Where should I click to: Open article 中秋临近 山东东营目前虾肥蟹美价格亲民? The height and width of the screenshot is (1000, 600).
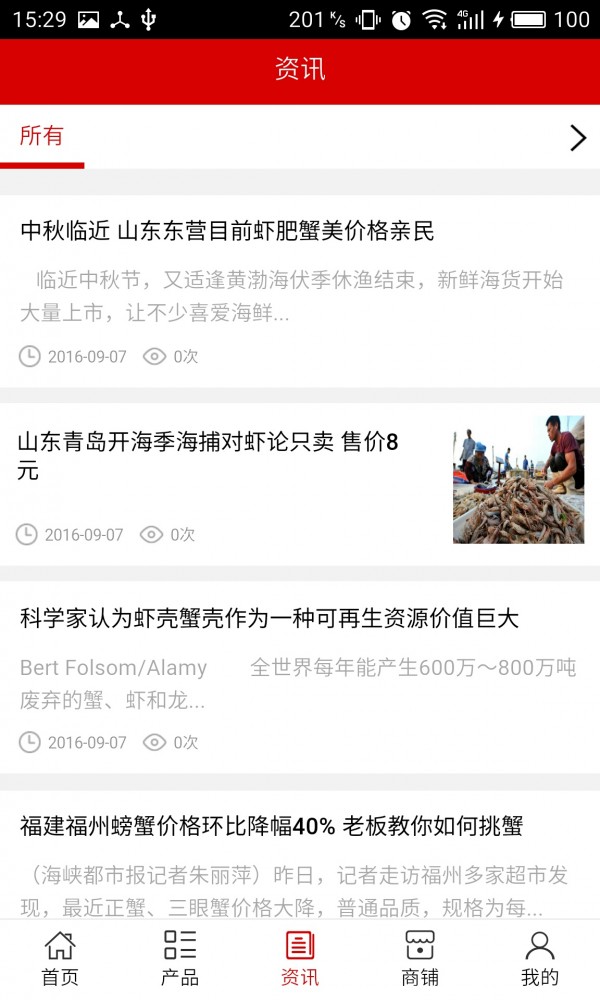pyautogui.click(x=228, y=232)
